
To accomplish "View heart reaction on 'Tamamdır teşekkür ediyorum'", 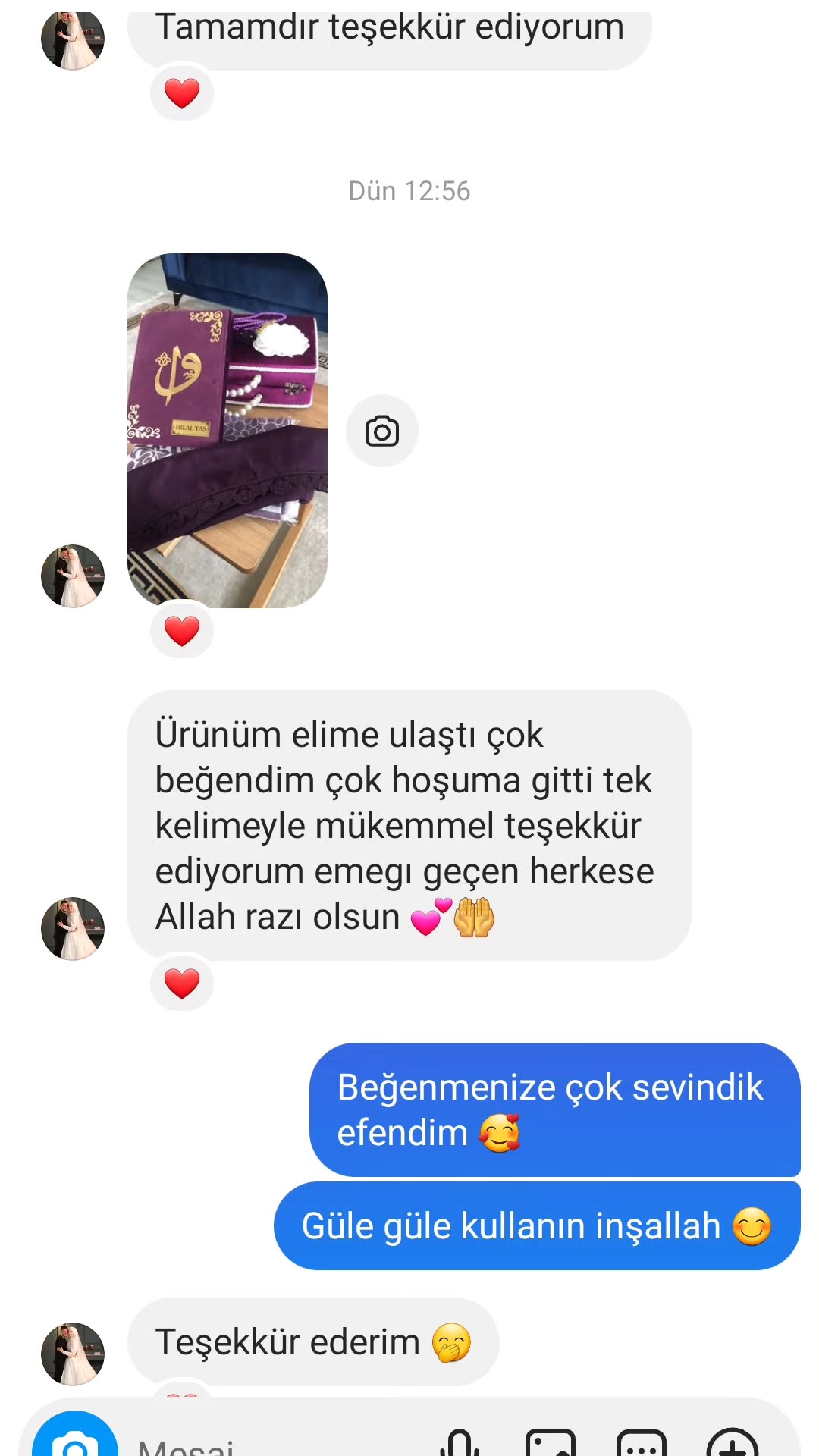I will 182,93.
